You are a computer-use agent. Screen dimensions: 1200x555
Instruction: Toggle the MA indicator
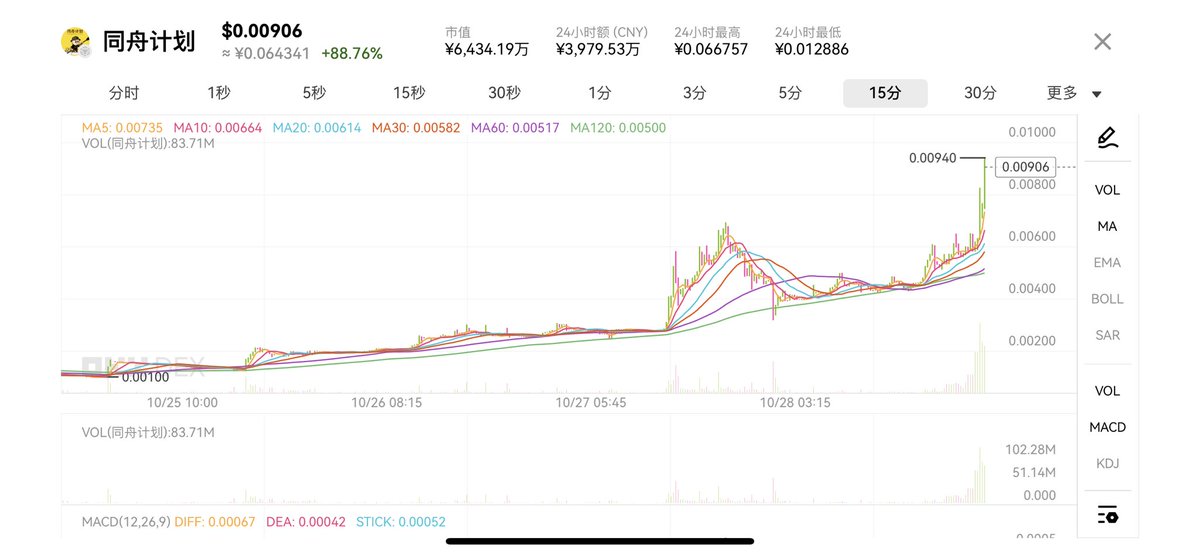(1107, 226)
